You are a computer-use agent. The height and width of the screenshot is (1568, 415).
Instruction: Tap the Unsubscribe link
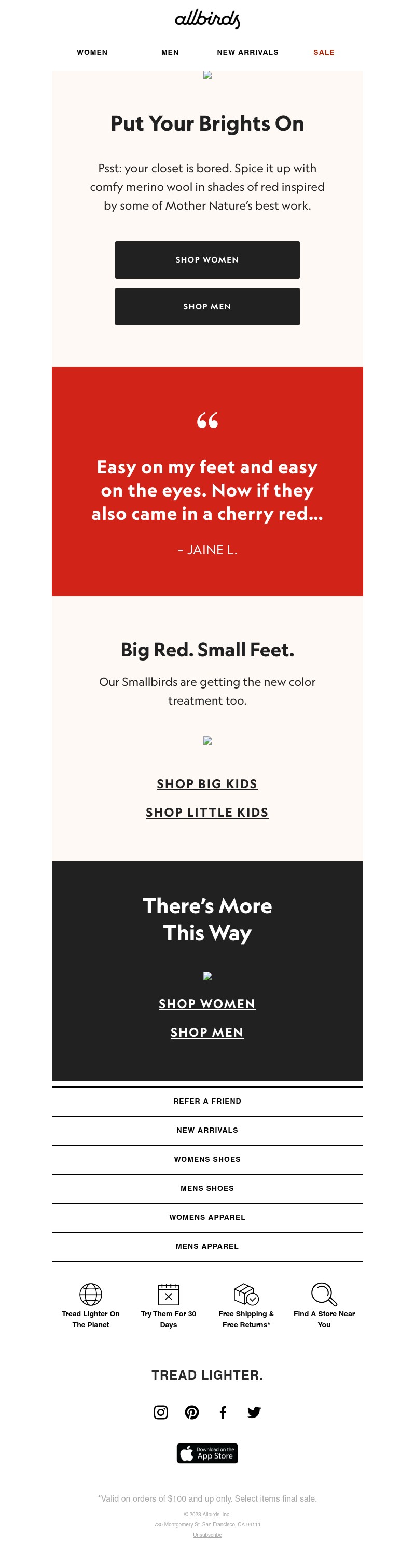[207, 1535]
